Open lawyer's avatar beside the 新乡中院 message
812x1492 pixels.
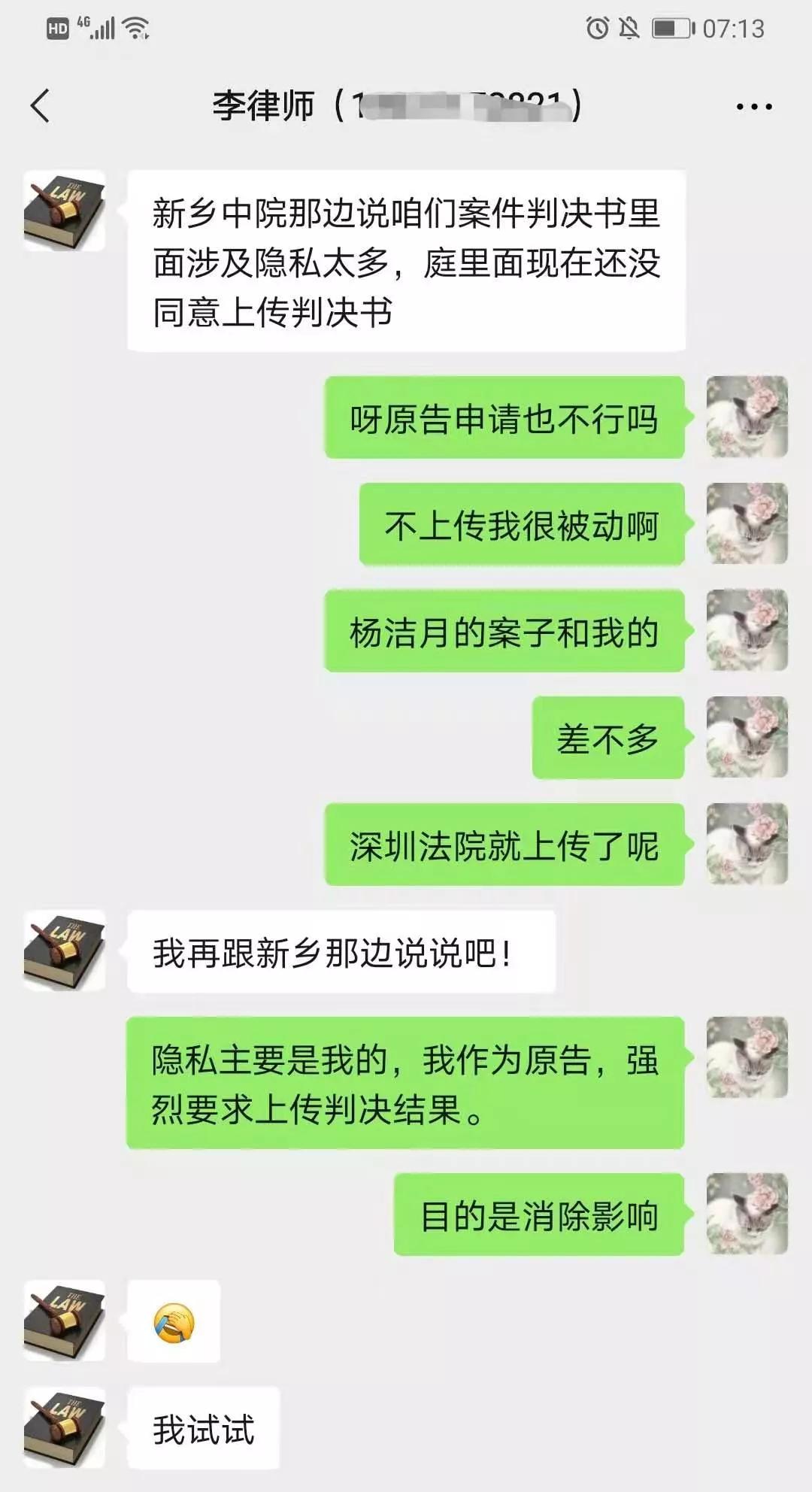tap(65, 211)
